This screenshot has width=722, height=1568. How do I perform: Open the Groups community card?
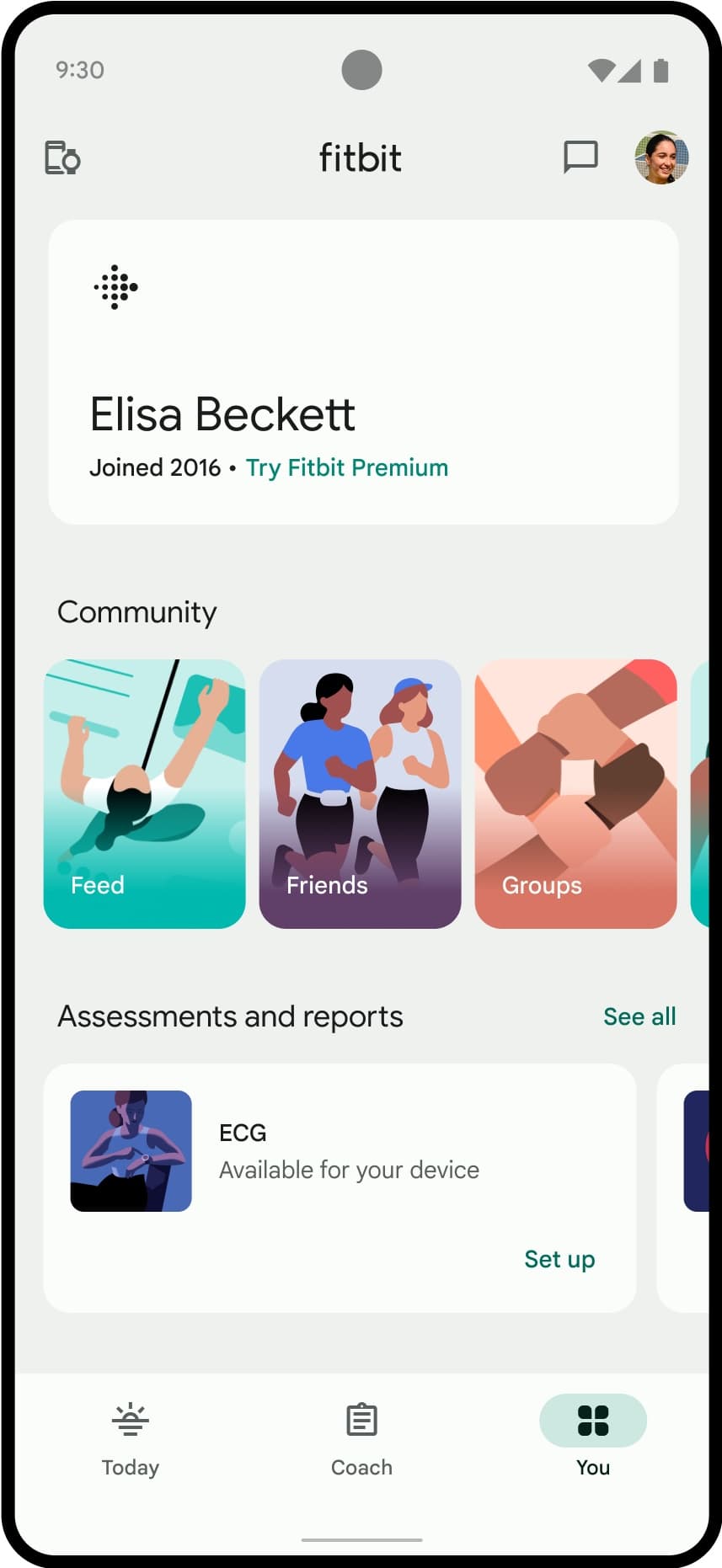[575, 792]
